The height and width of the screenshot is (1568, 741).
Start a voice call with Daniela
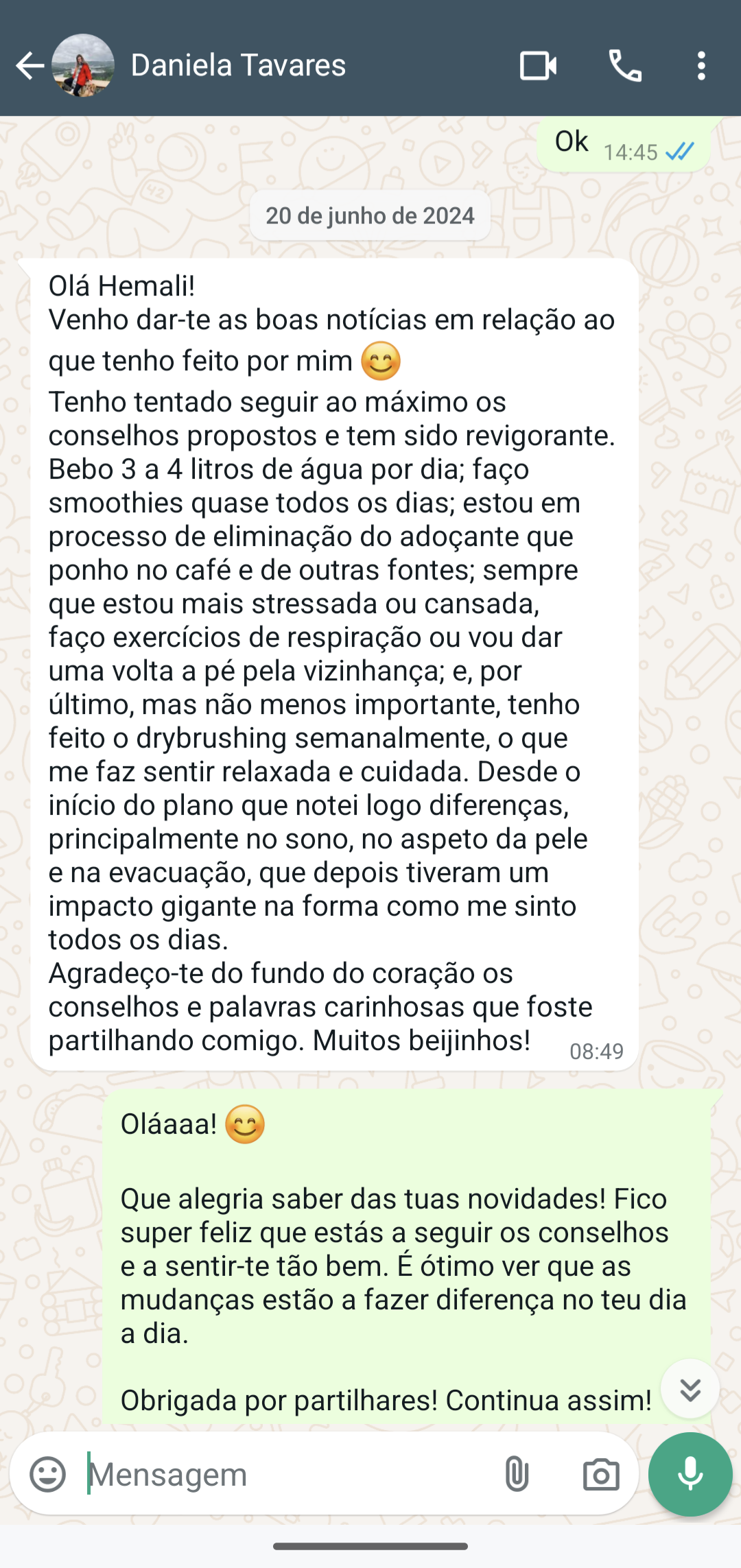click(625, 66)
